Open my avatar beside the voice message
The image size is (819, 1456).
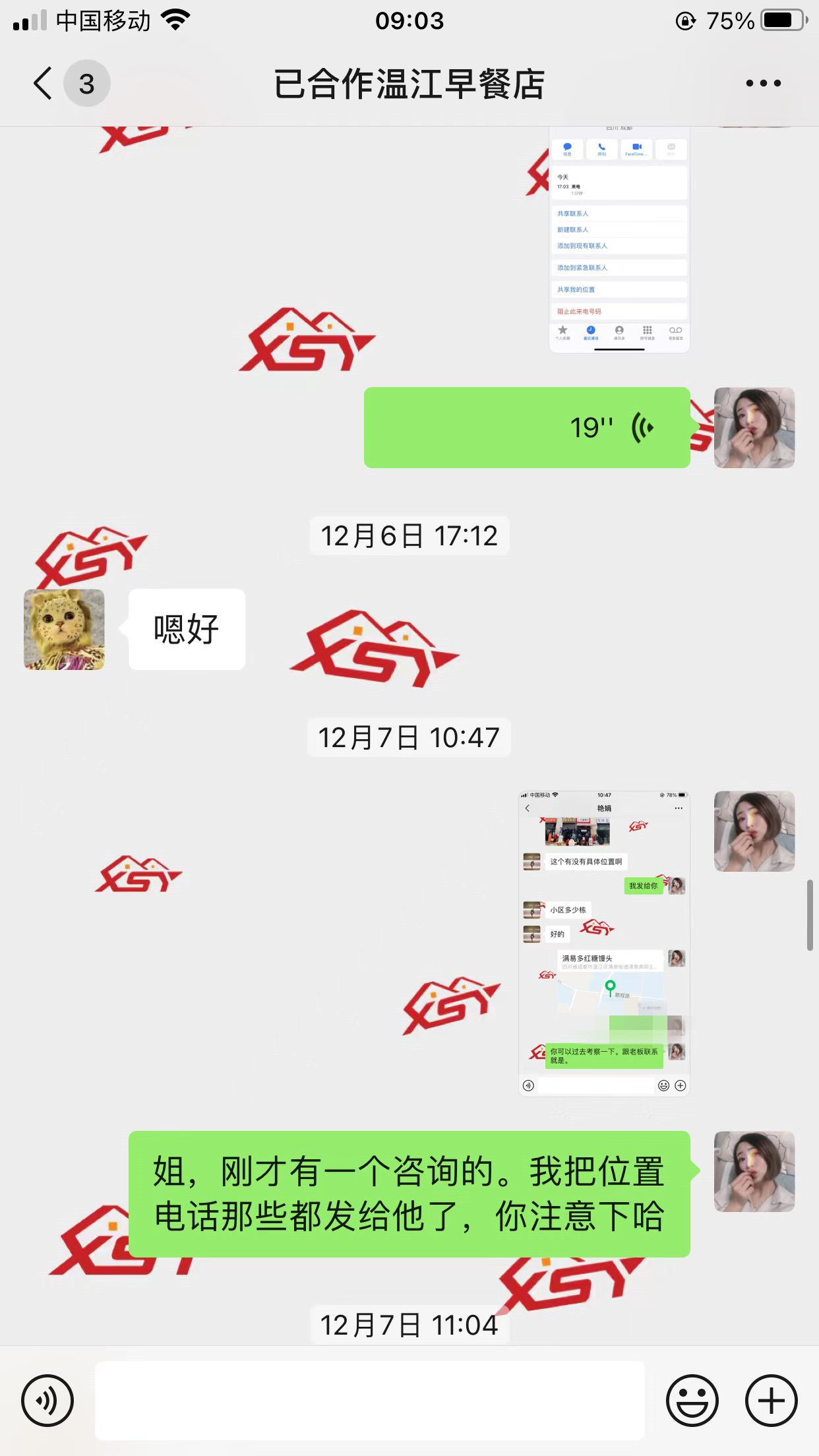tap(754, 427)
